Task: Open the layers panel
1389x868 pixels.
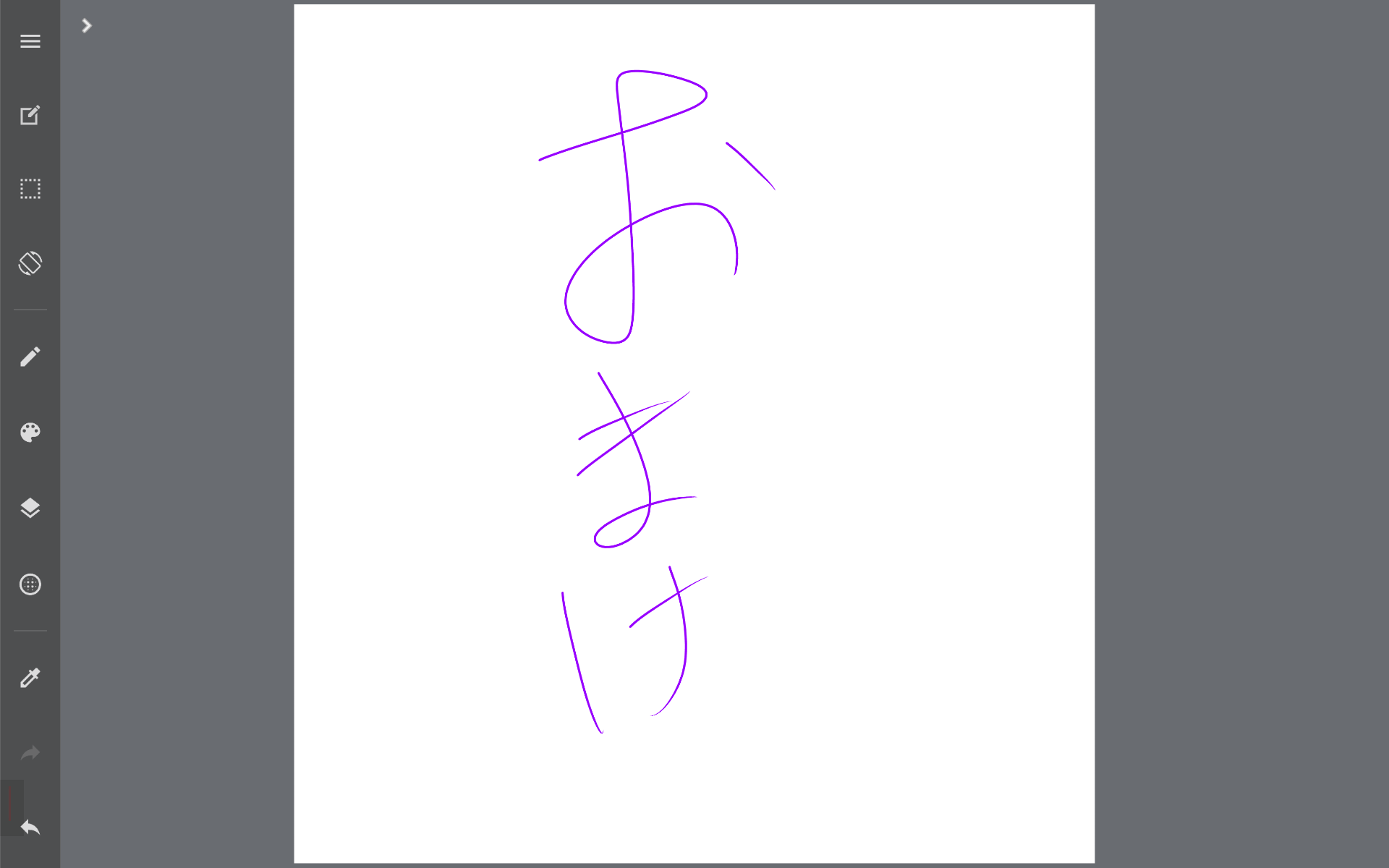Action: click(30, 508)
